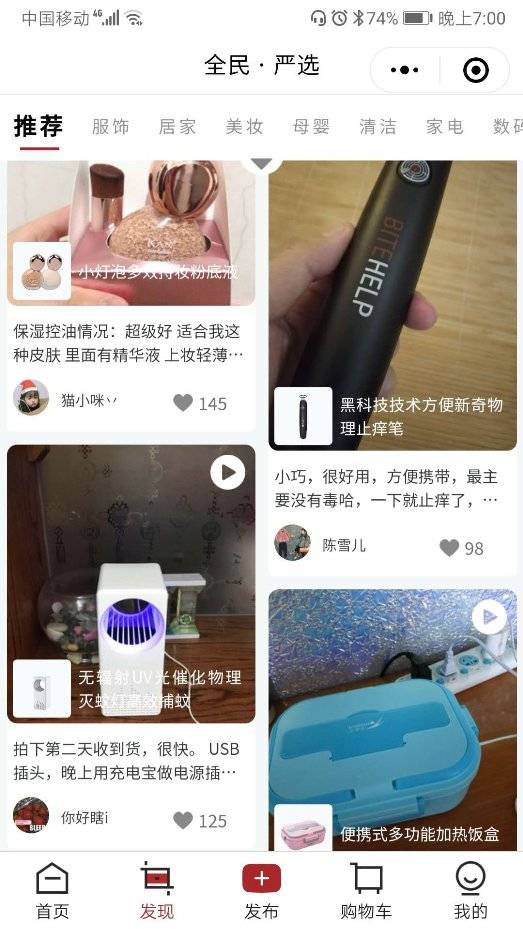Image resolution: width=523 pixels, height=929 pixels.
Task: Close the mini program via the target icon
Action: coord(476,70)
